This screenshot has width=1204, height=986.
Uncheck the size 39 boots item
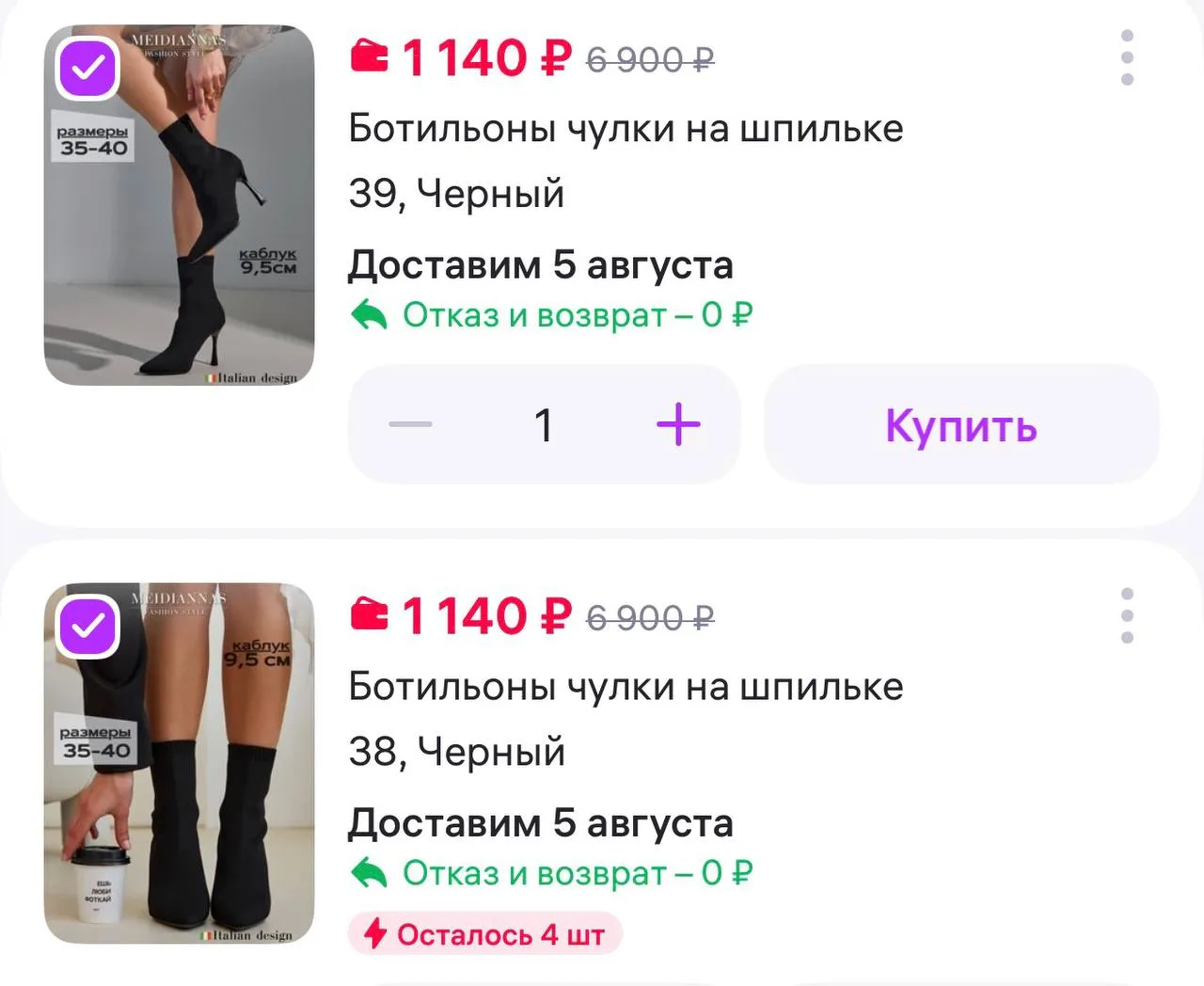(x=87, y=68)
